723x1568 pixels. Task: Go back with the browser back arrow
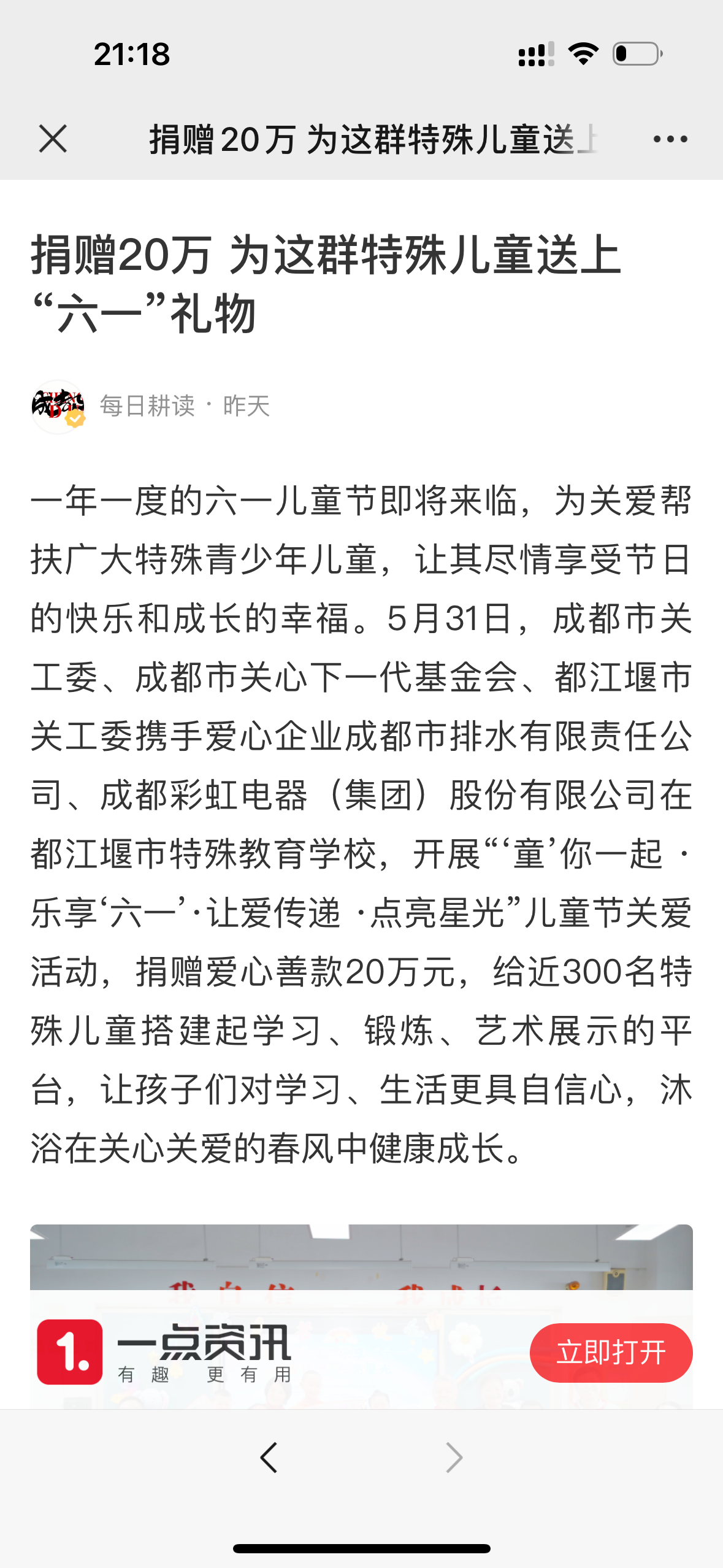pos(269,1458)
